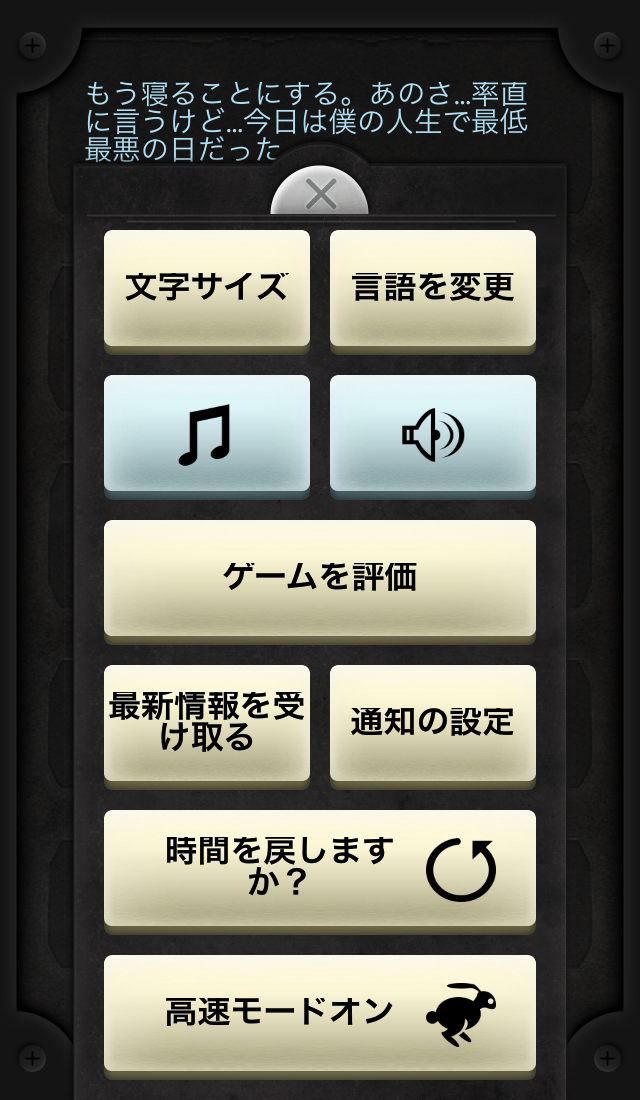This screenshot has height=1100, width=640.
Task: Tap 時間を戻しますか？ to rewind time
Action: tap(320, 868)
